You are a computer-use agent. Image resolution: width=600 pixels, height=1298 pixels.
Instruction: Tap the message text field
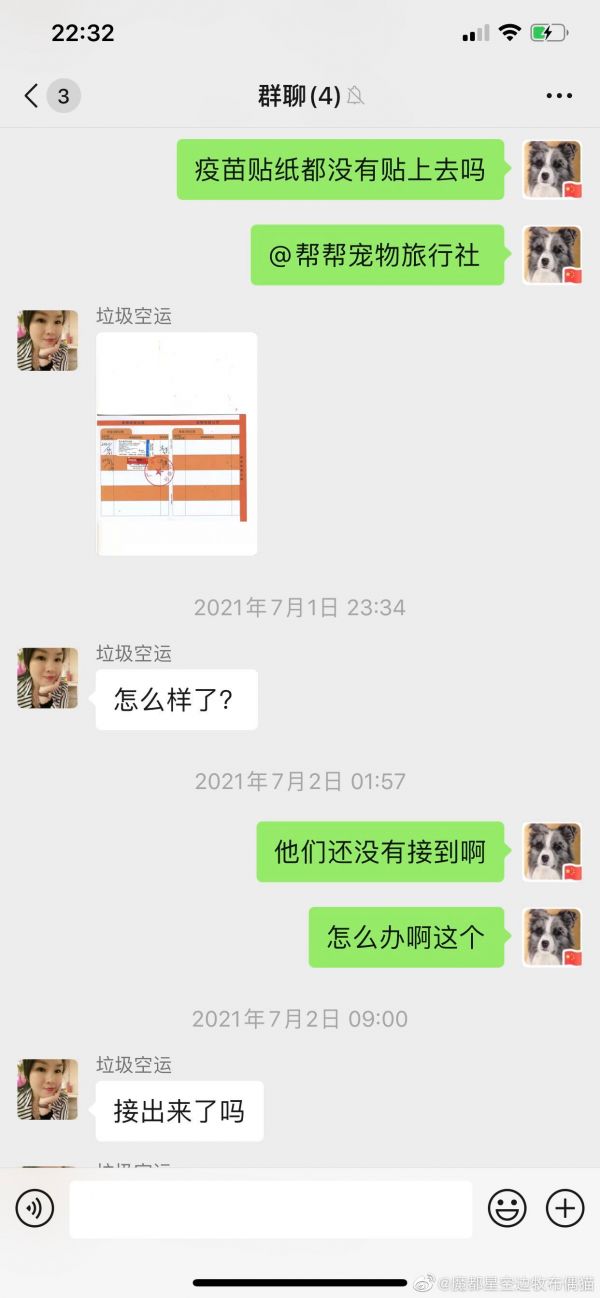[x=270, y=1209]
